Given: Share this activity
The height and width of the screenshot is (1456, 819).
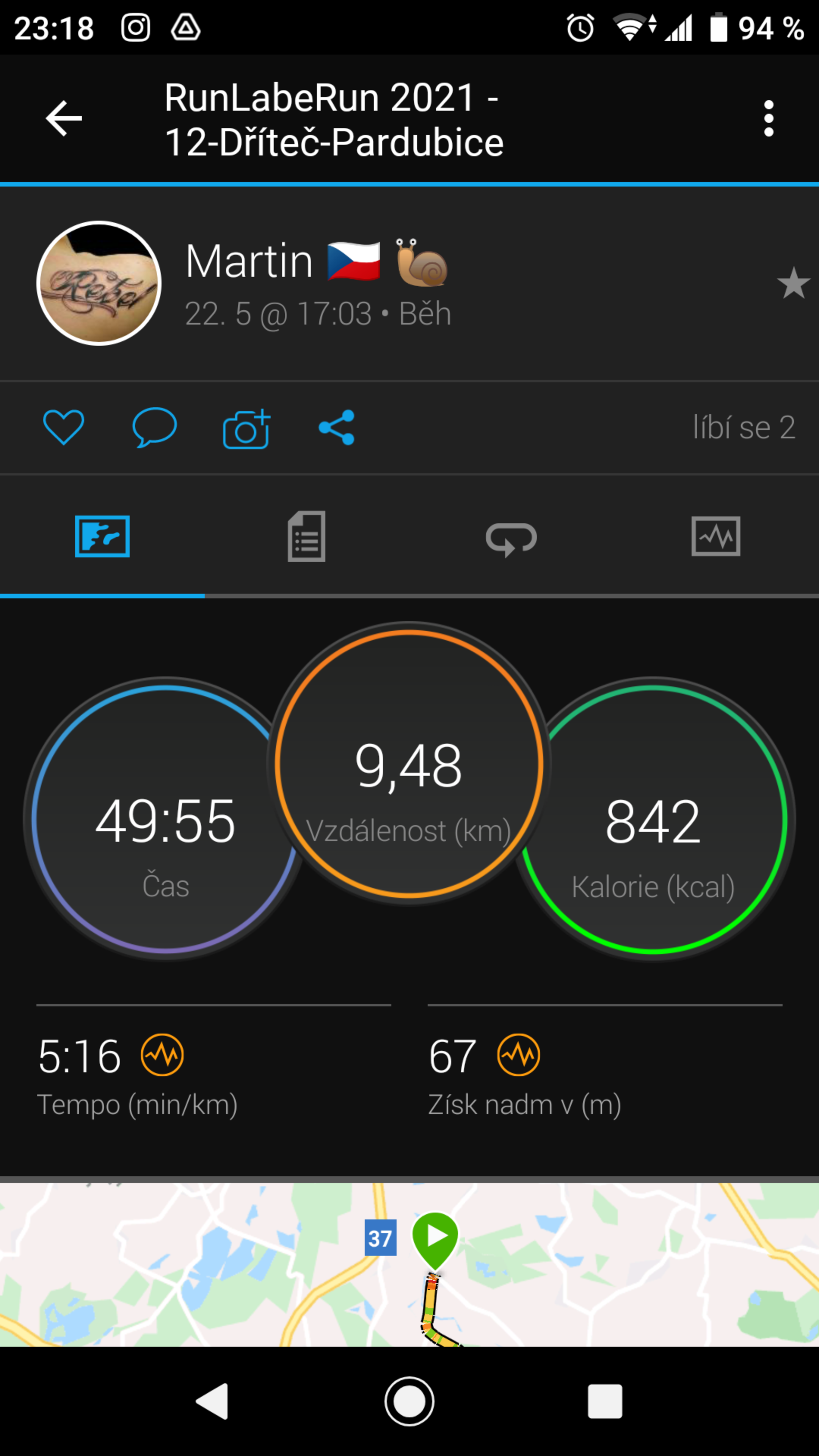Looking at the screenshot, I should click(337, 428).
